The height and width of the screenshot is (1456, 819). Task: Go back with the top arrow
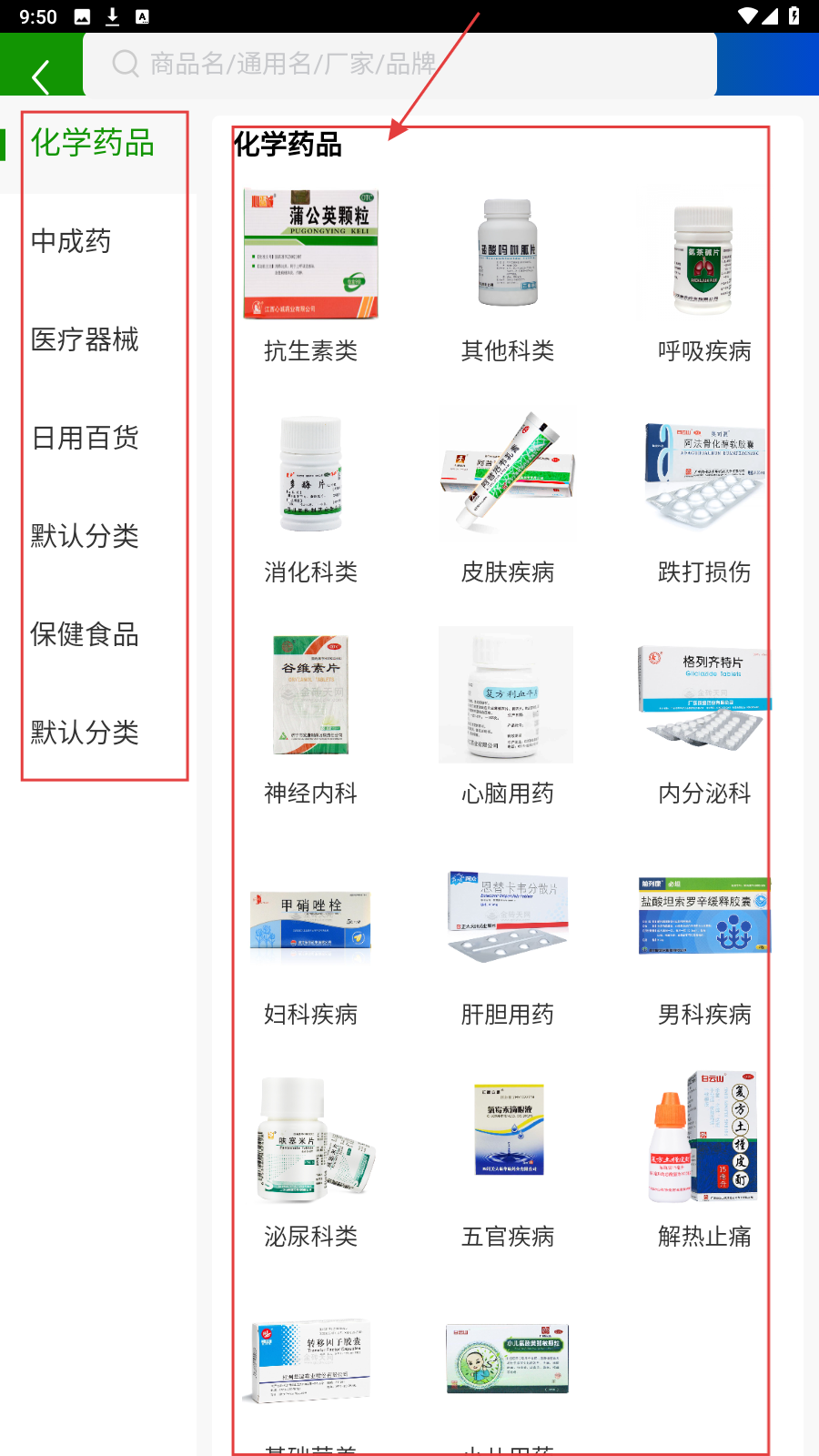(x=40, y=77)
